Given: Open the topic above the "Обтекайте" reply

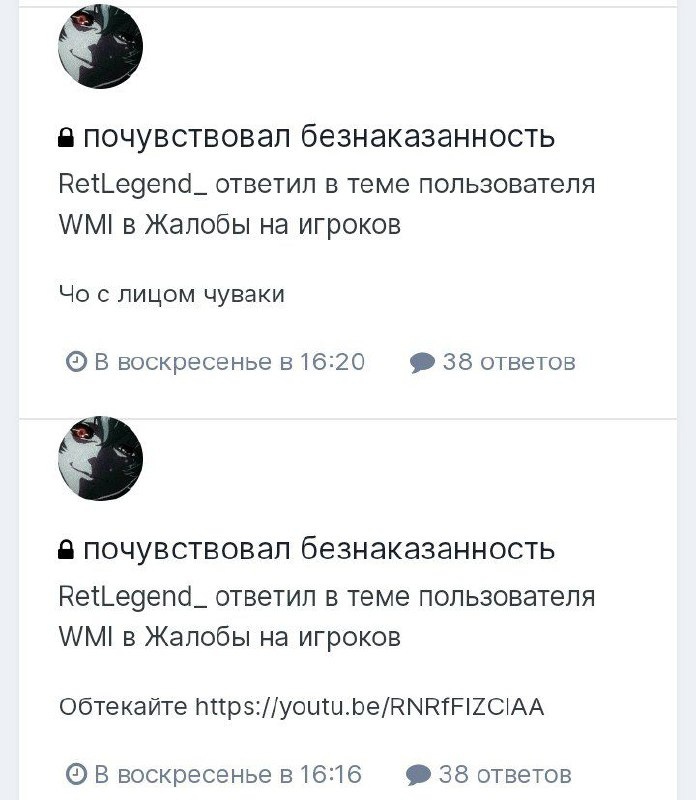Looking at the screenshot, I should [x=318, y=549].
